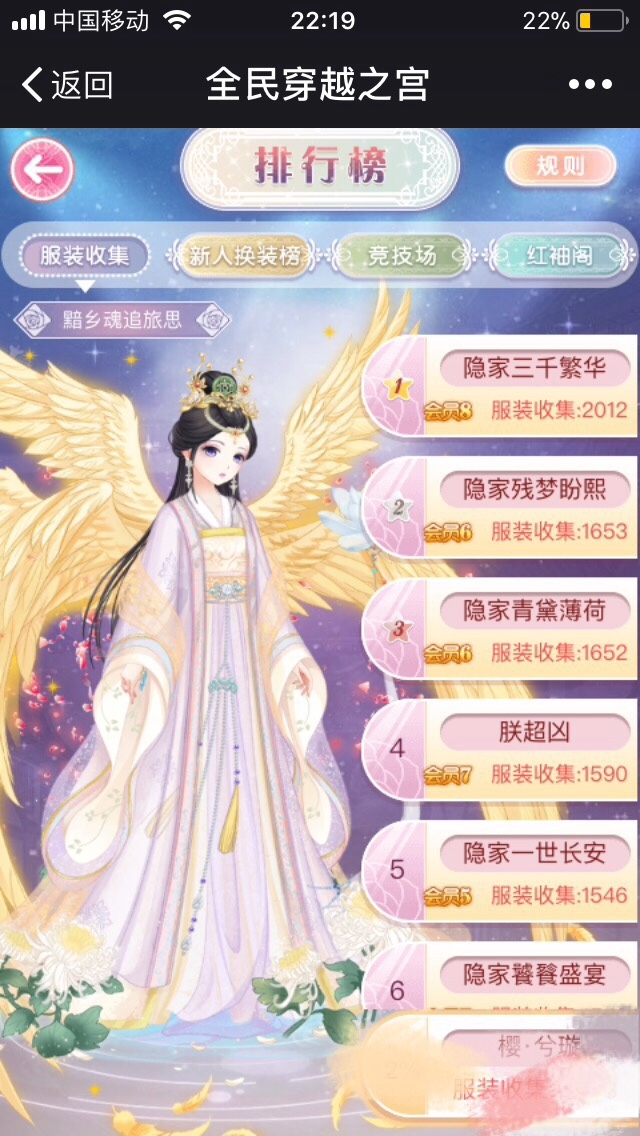
Task: Go back with the 返回 button
Action: point(68,85)
